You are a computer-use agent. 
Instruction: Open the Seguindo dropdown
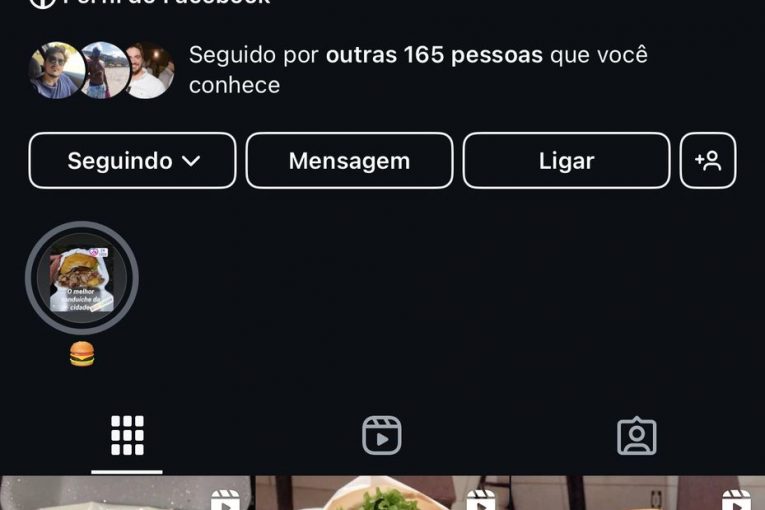point(132,161)
